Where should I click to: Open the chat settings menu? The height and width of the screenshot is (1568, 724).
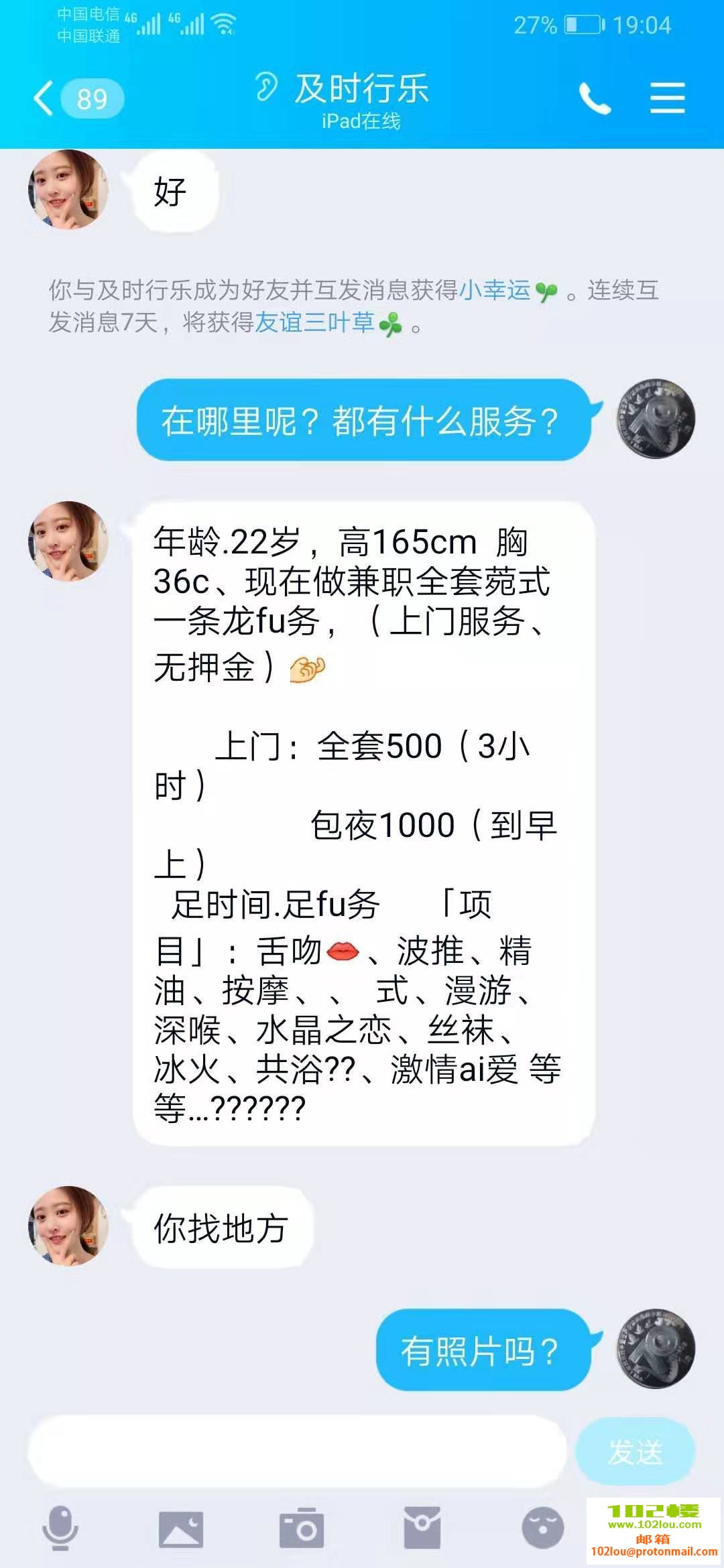[x=667, y=99]
